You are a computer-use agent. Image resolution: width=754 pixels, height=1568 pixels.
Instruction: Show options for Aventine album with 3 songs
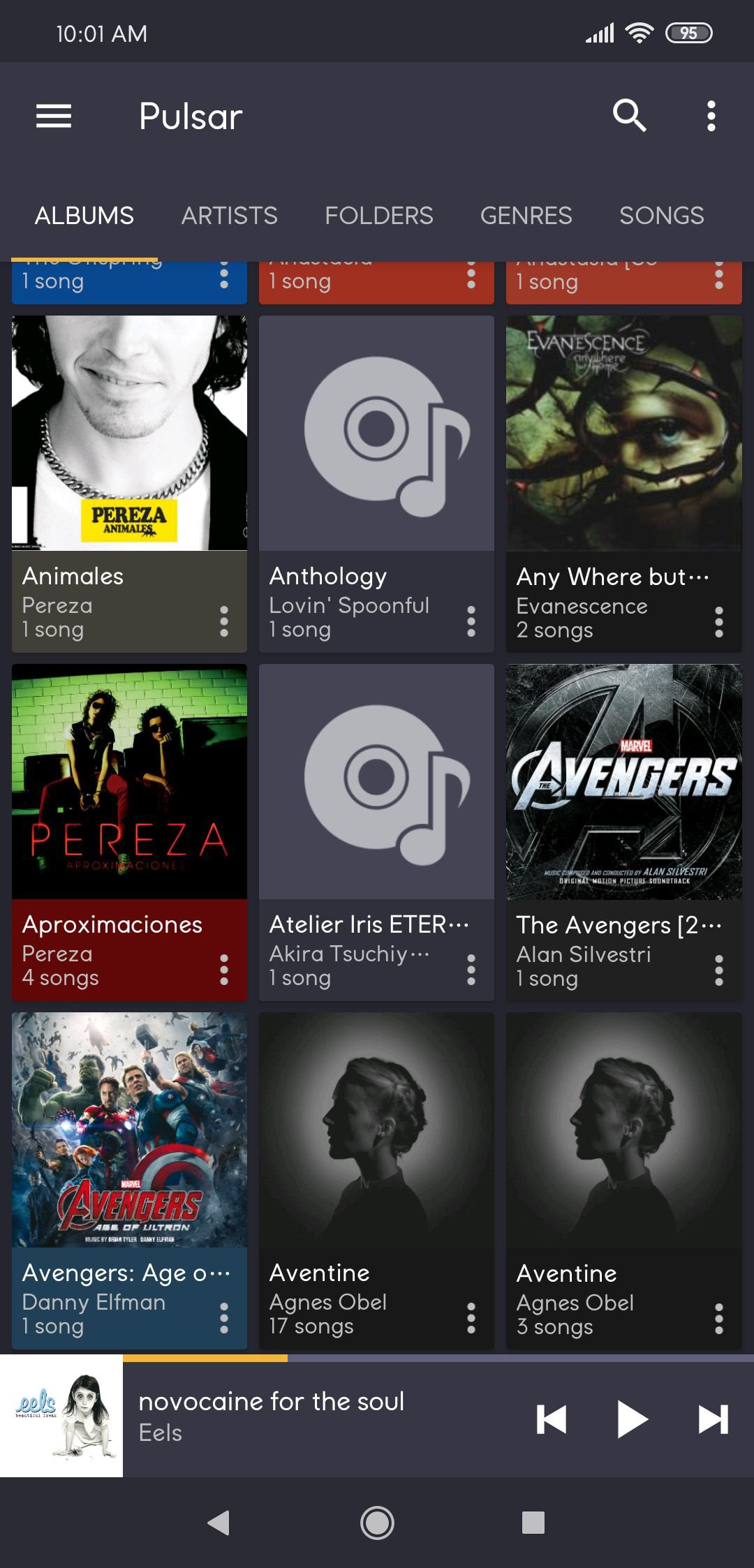pos(718,1319)
